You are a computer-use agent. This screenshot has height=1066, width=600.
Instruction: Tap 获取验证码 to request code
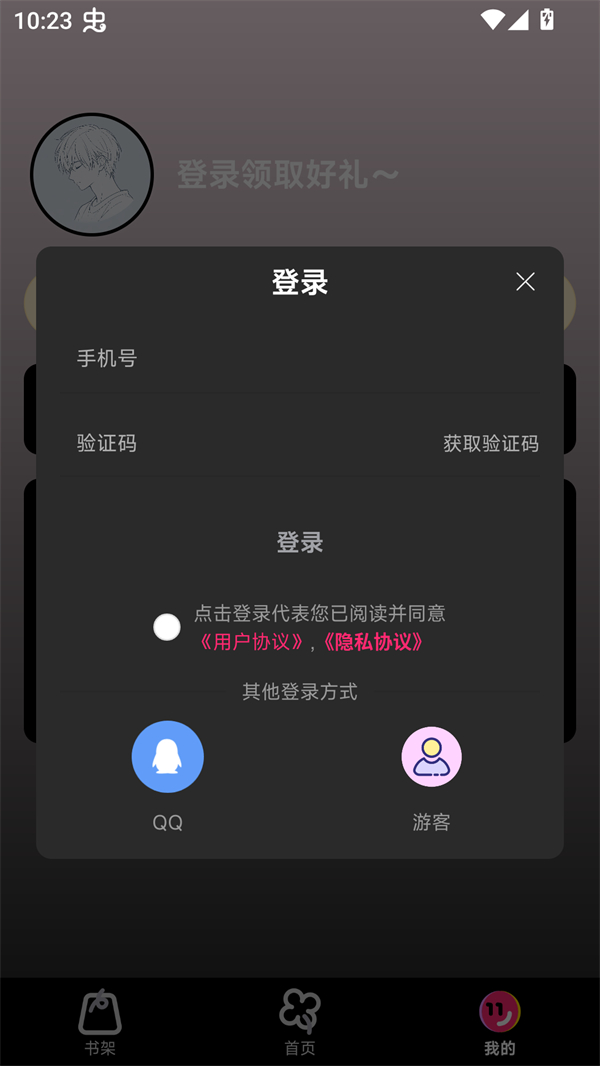pos(490,443)
